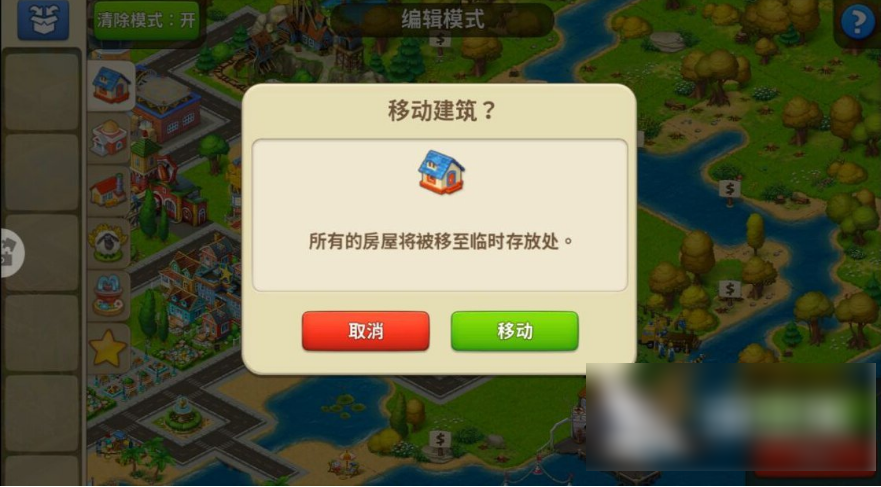881x487 pixels.
Task: Cancel the move building dialog
Action: (365, 331)
